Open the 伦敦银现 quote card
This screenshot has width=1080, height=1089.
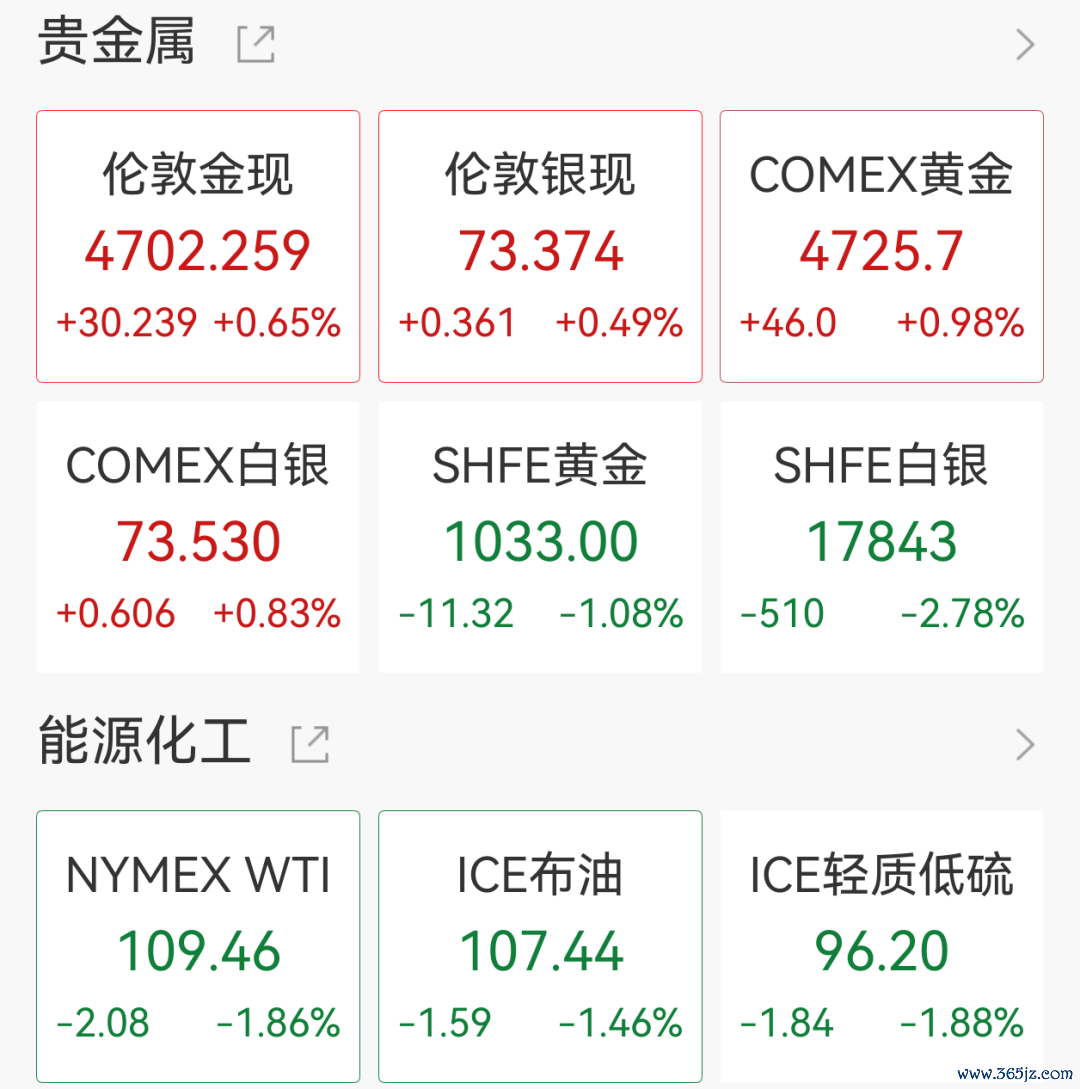point(540,247)
